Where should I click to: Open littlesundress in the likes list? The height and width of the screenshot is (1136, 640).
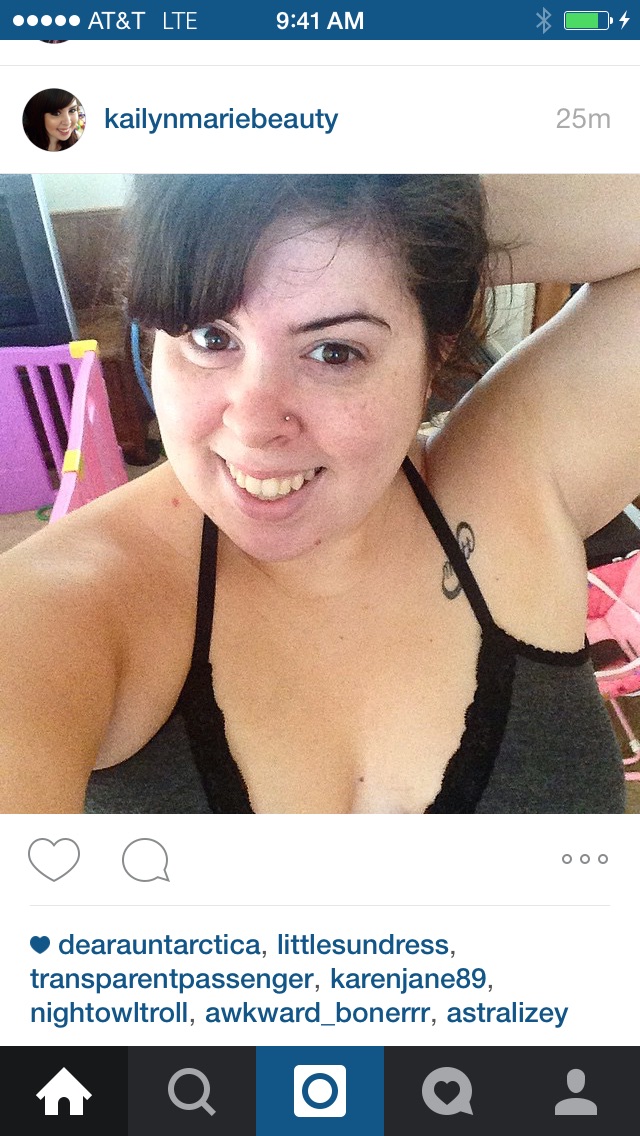[x=363, y=945]
